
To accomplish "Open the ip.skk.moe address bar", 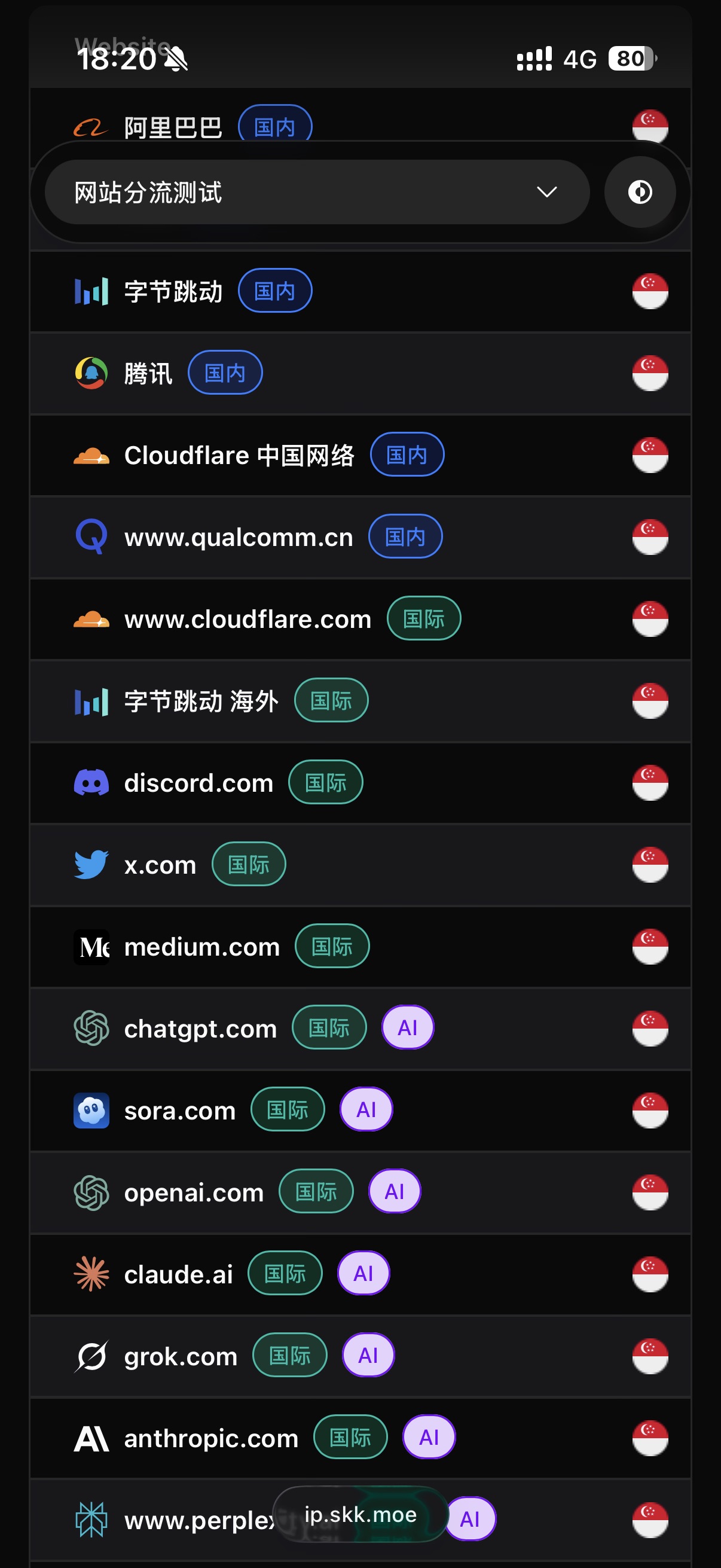I will tap(360, 1514).
